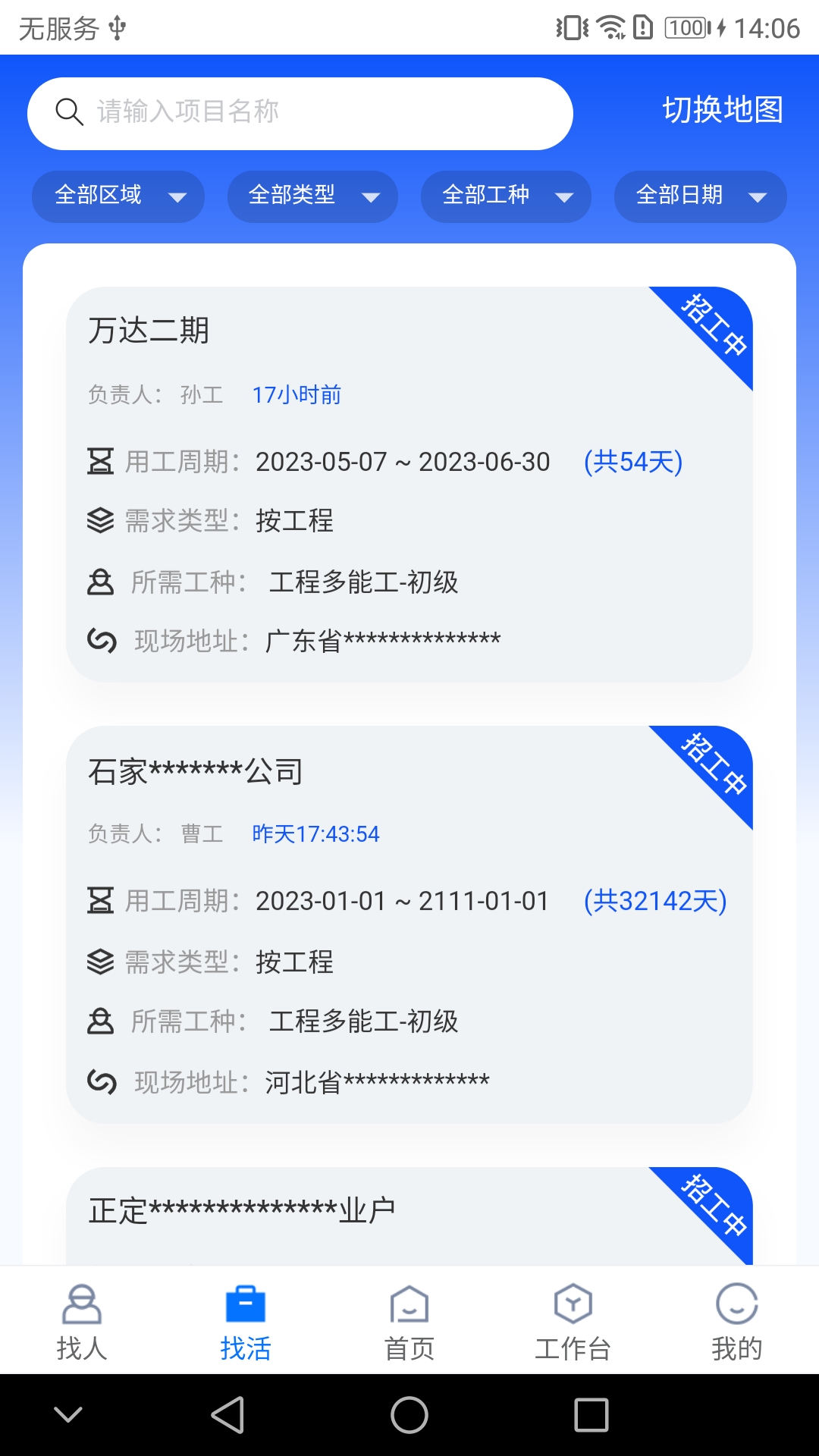Open the 万达二期 job card

pyautogui.click(x=409, y=484)
